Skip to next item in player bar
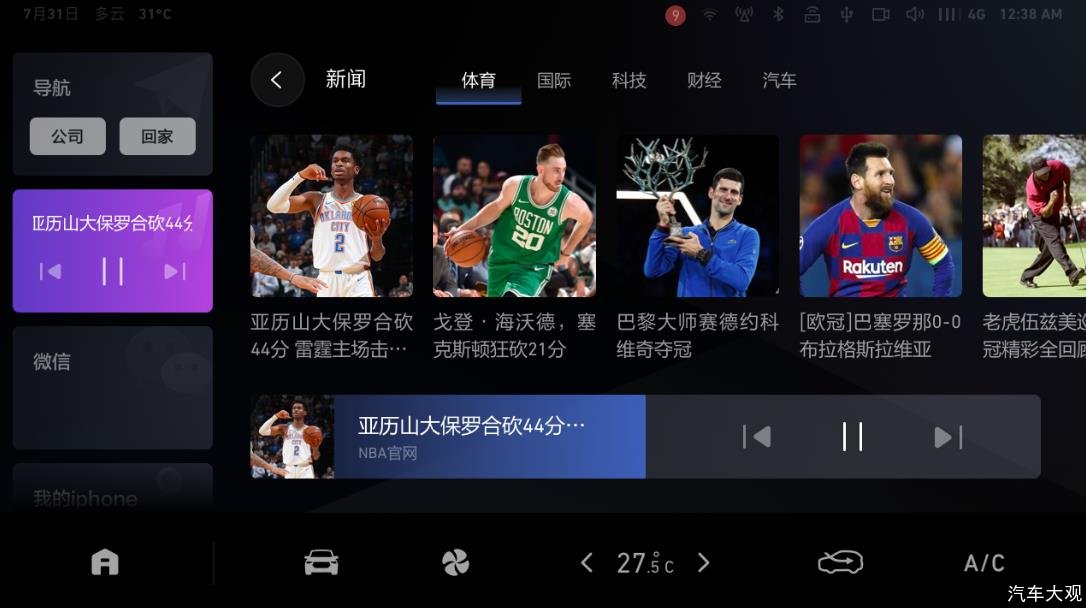This screenshot has width=1086, height=608. [x=947, y=437]
